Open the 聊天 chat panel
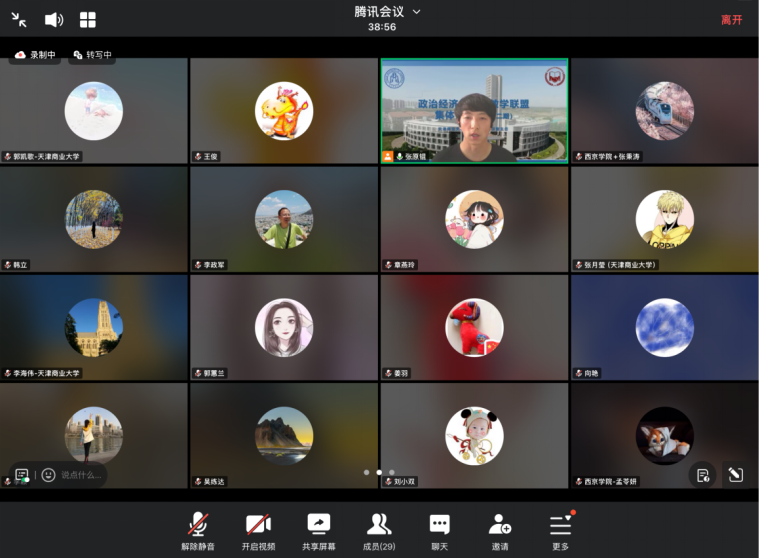Image resolution: width=760 pixels, height=558 pixels. (x=439, y=530)
